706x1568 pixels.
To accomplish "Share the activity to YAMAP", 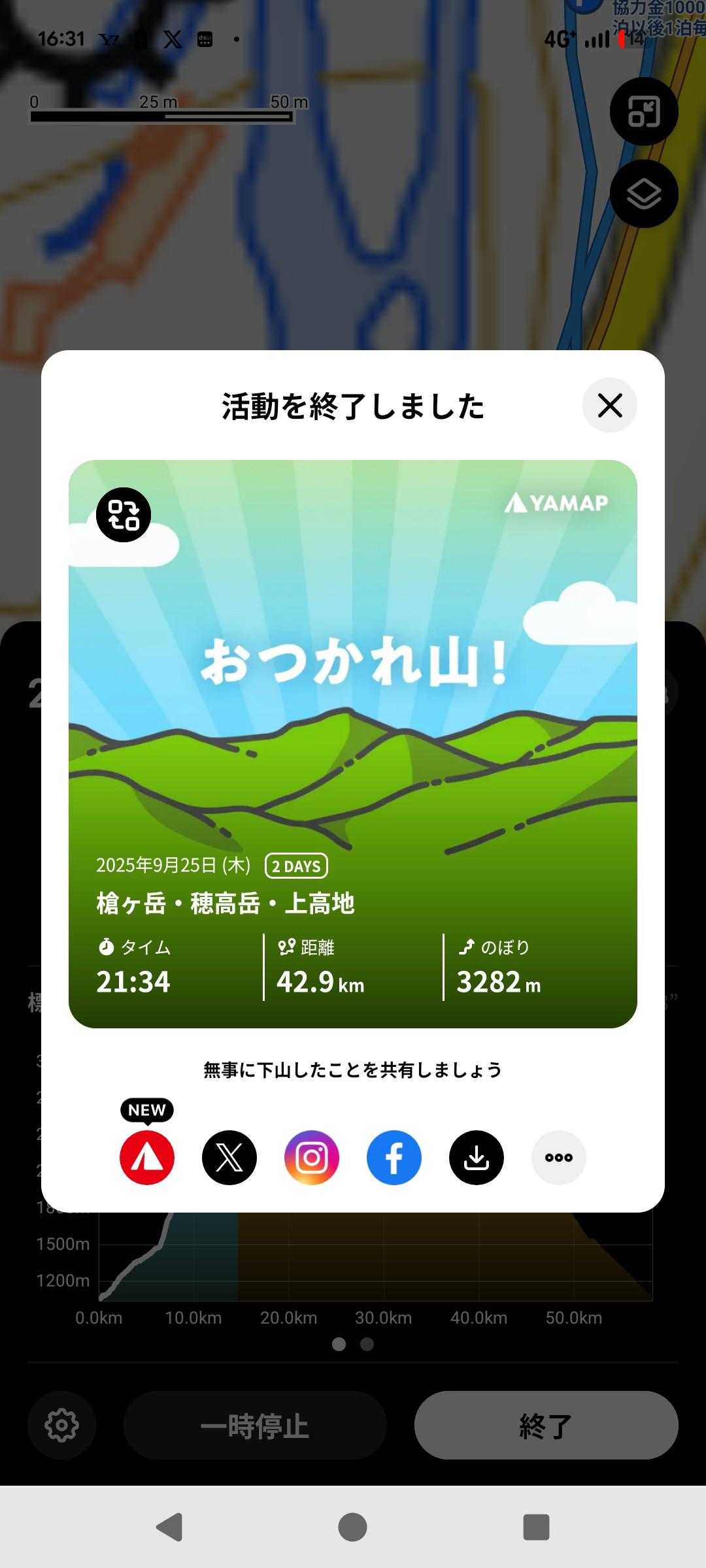I will pyautogui.click(x=147, y=1158).
